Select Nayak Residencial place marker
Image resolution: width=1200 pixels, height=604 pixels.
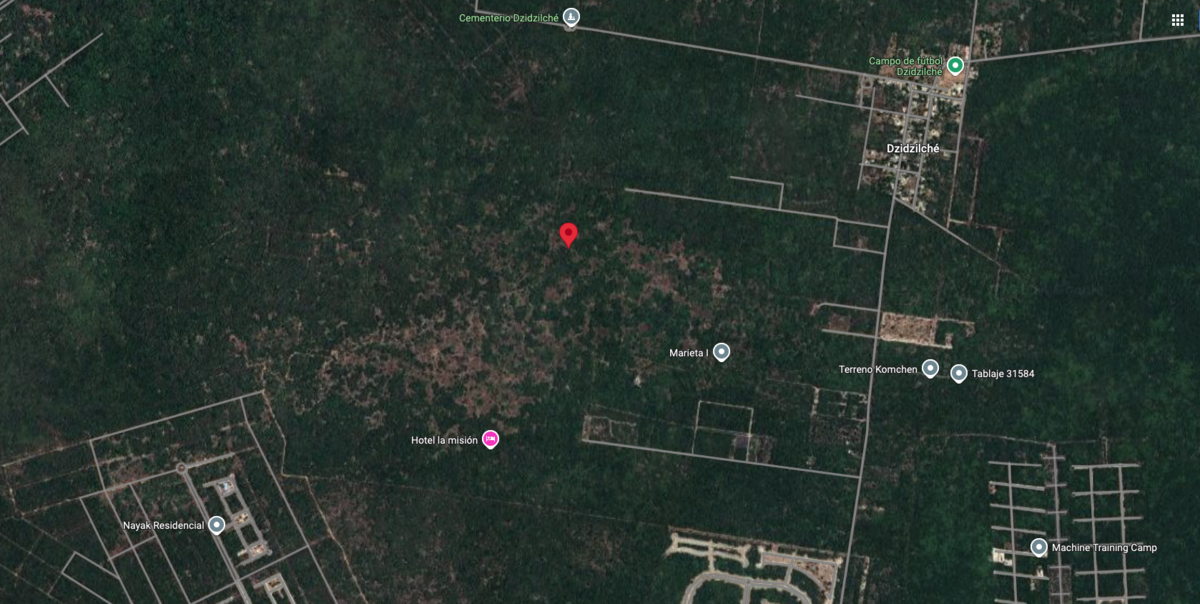(x=216, y=525)
